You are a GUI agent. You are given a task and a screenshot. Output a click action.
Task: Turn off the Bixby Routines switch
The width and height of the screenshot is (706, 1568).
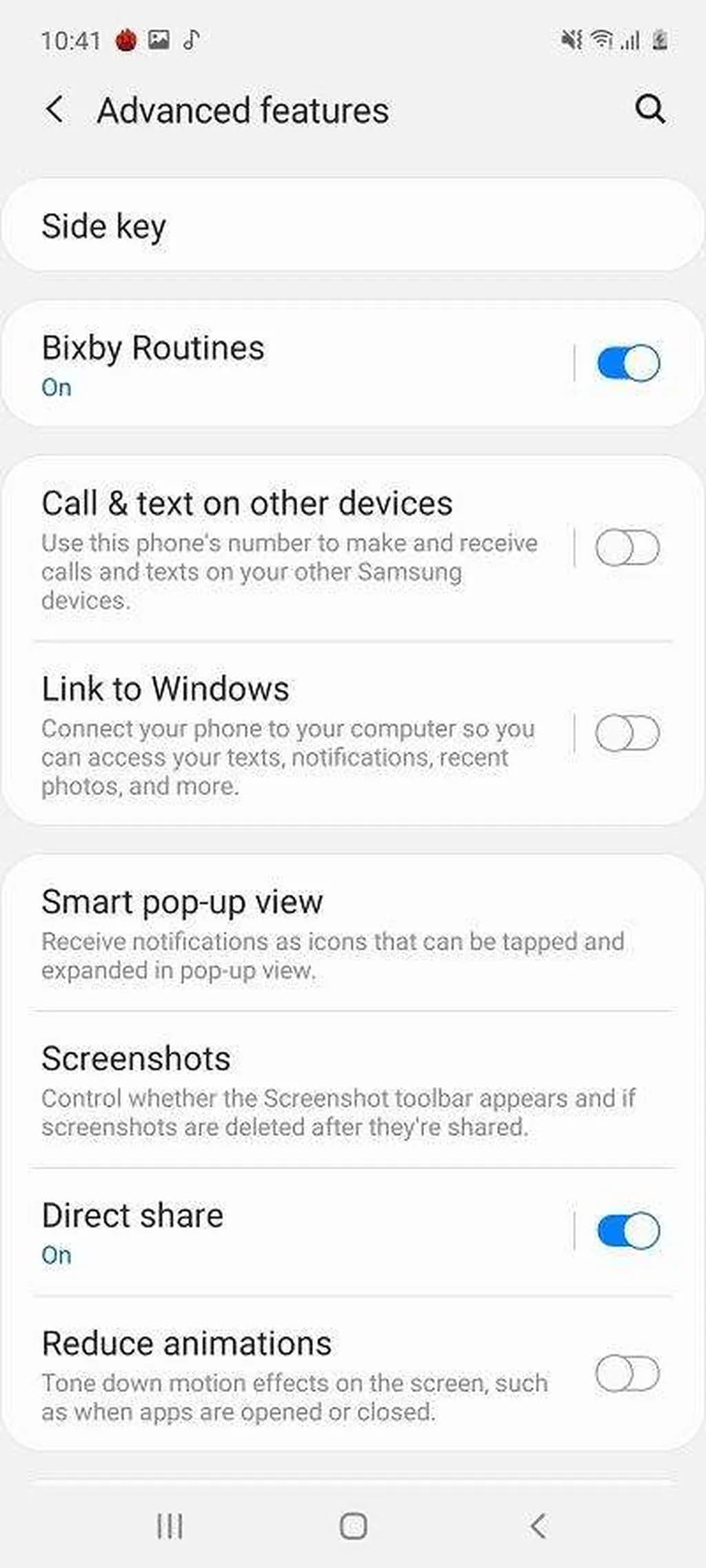click(x=627, y=364)
